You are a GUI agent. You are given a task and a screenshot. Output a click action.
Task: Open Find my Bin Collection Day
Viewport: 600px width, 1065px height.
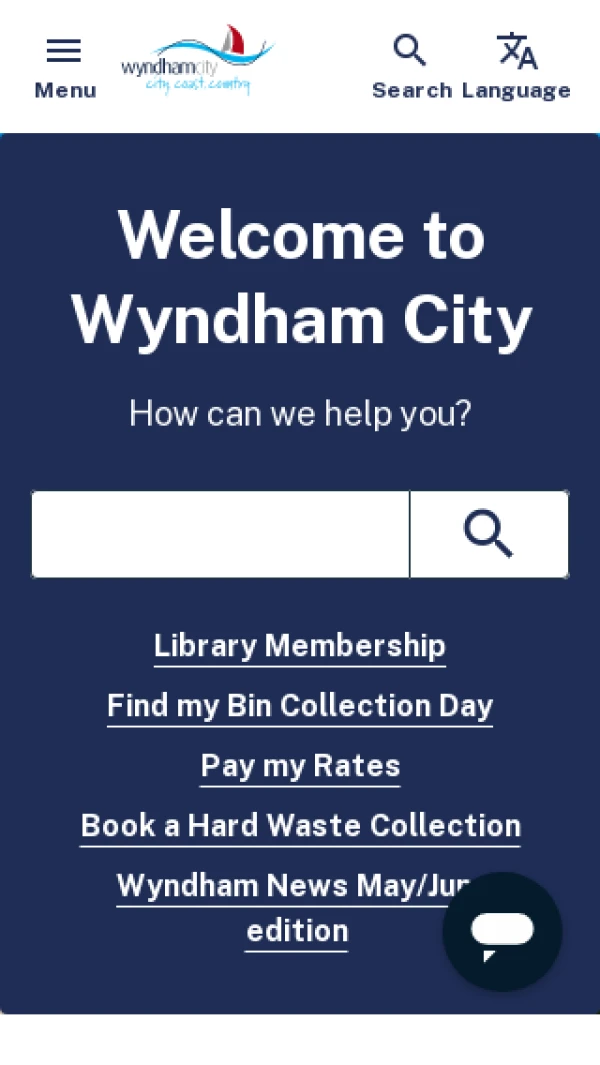(x=300, y=706)
